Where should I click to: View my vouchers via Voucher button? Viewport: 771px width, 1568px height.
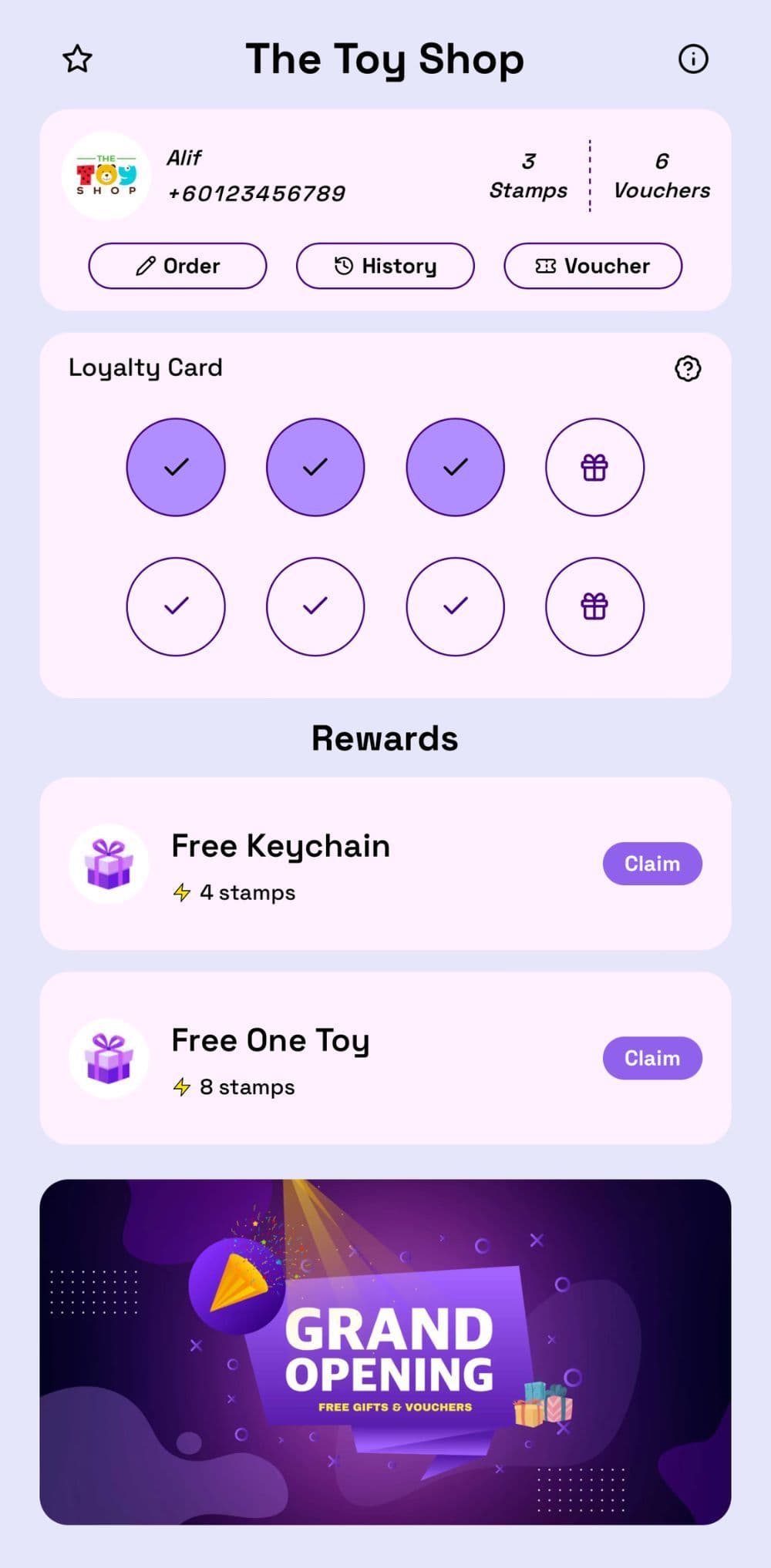[x=592, y=266]
